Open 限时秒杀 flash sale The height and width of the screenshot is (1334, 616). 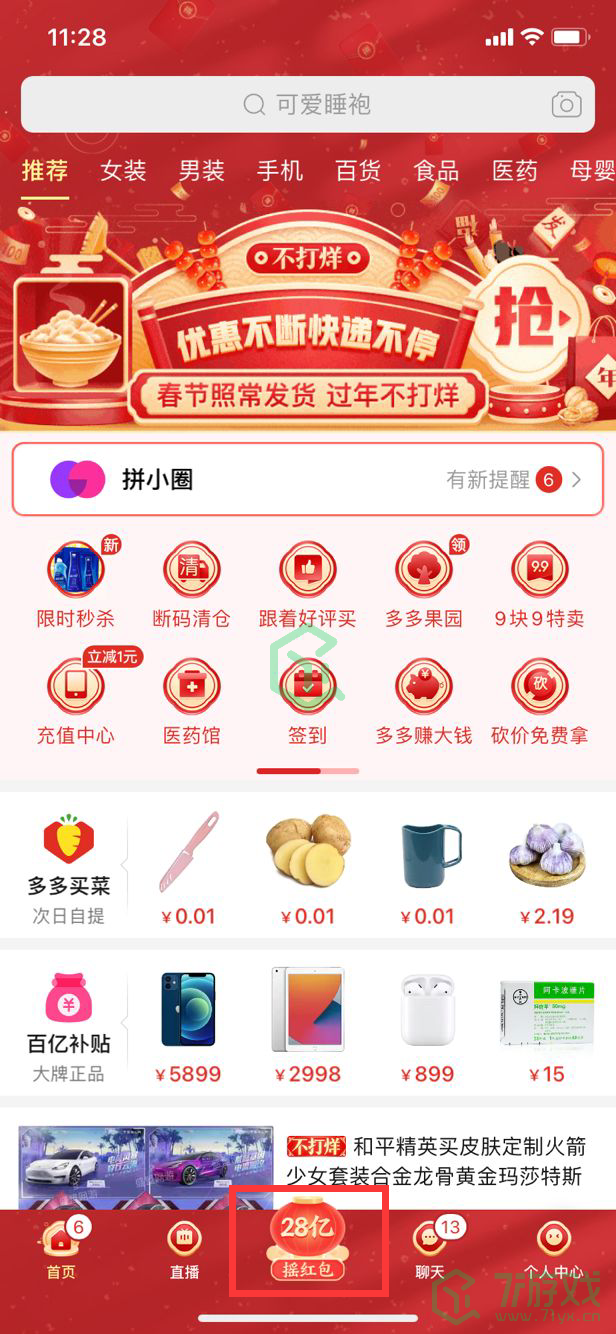click(77, 585)
